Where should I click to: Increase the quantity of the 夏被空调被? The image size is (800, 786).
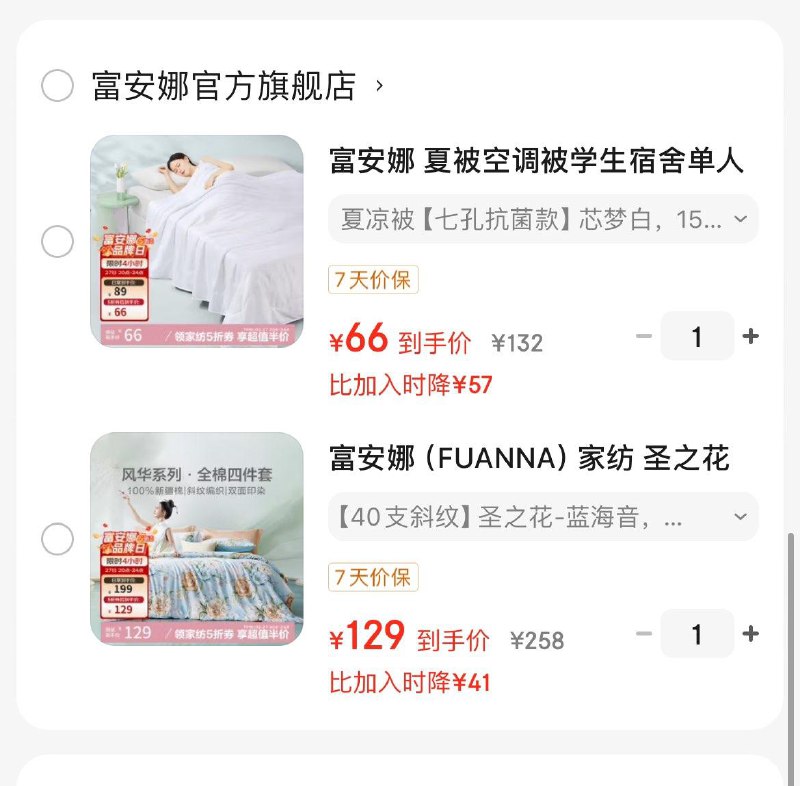(751, 337)
